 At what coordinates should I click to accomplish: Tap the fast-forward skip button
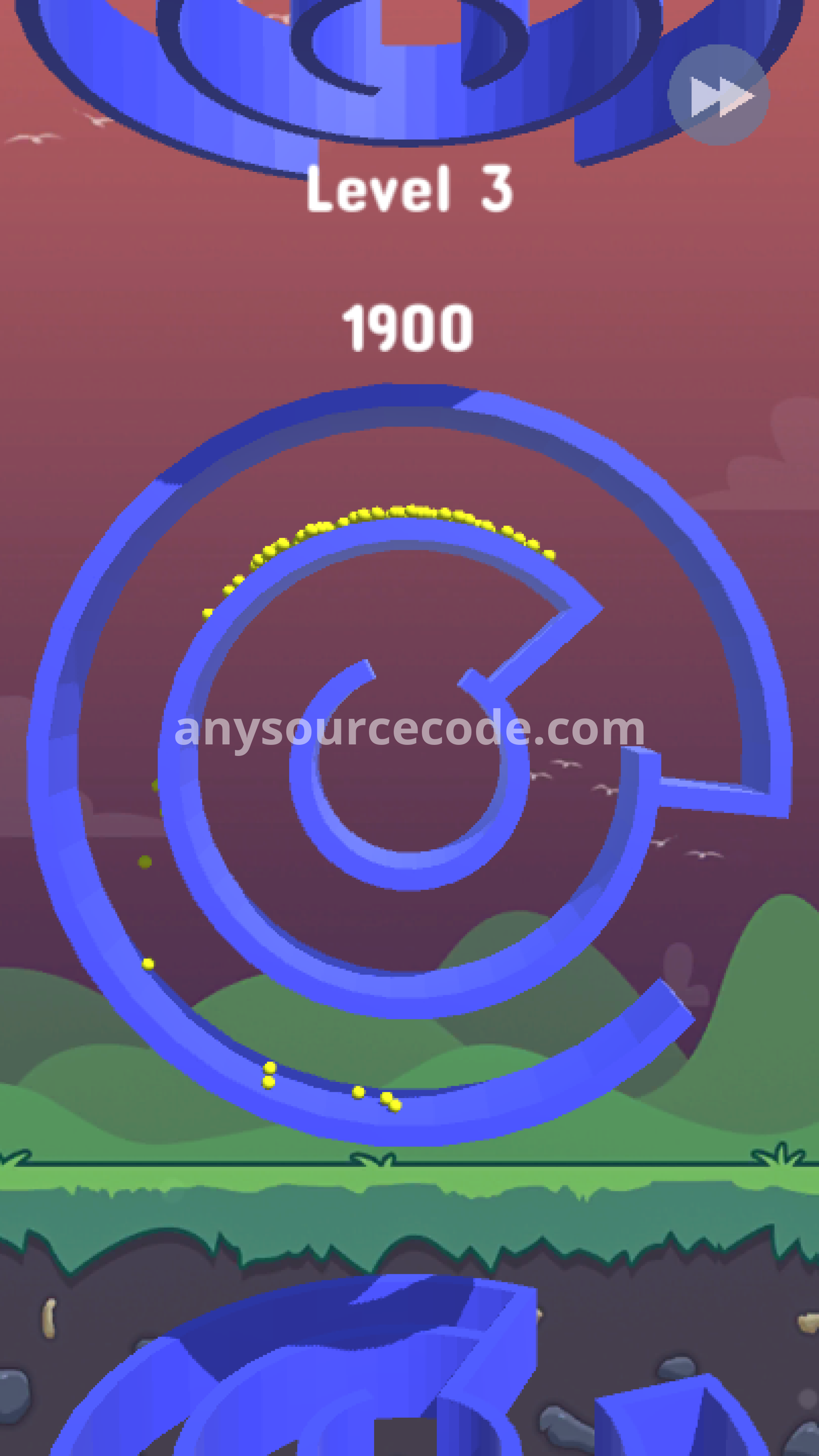(x=718, y=96)
